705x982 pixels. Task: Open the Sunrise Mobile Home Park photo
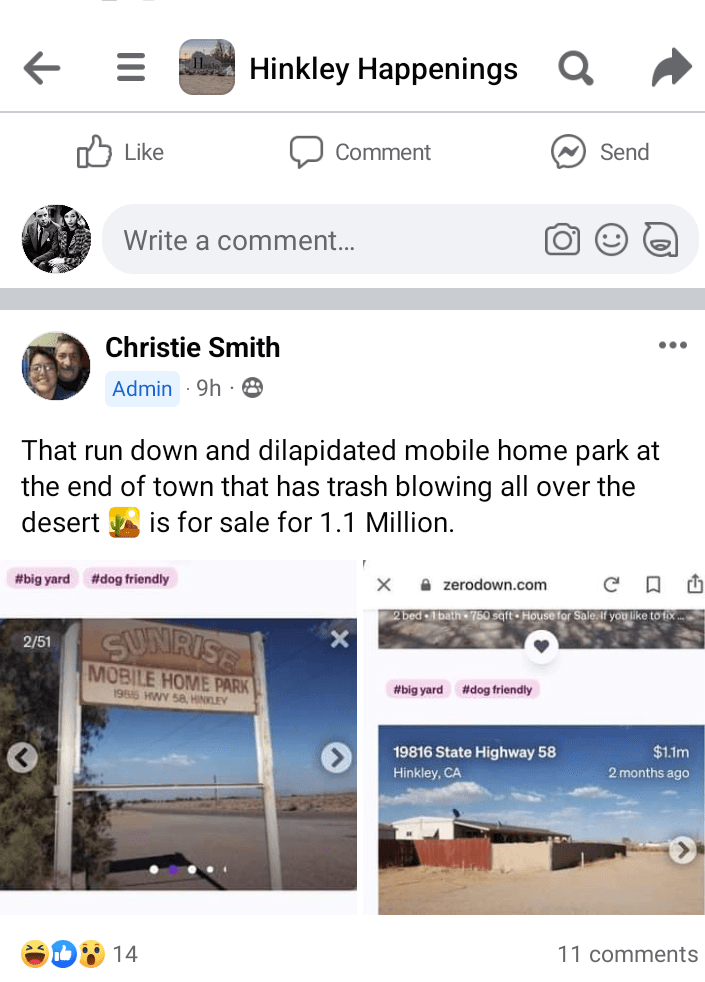pyautogui.click(x=180, y=740)
